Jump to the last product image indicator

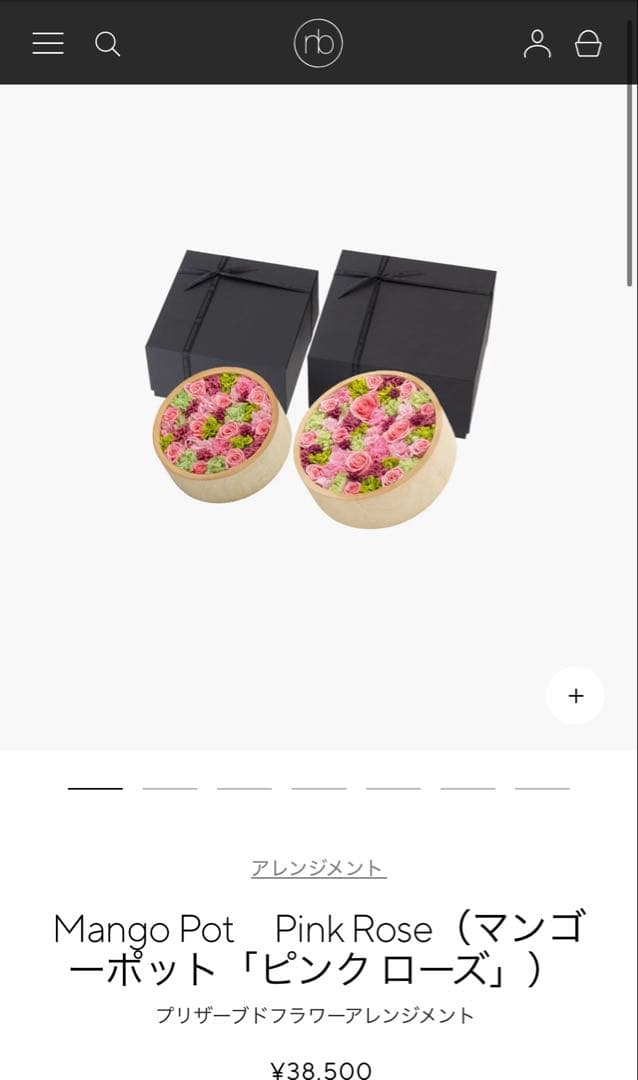[542, 788]
